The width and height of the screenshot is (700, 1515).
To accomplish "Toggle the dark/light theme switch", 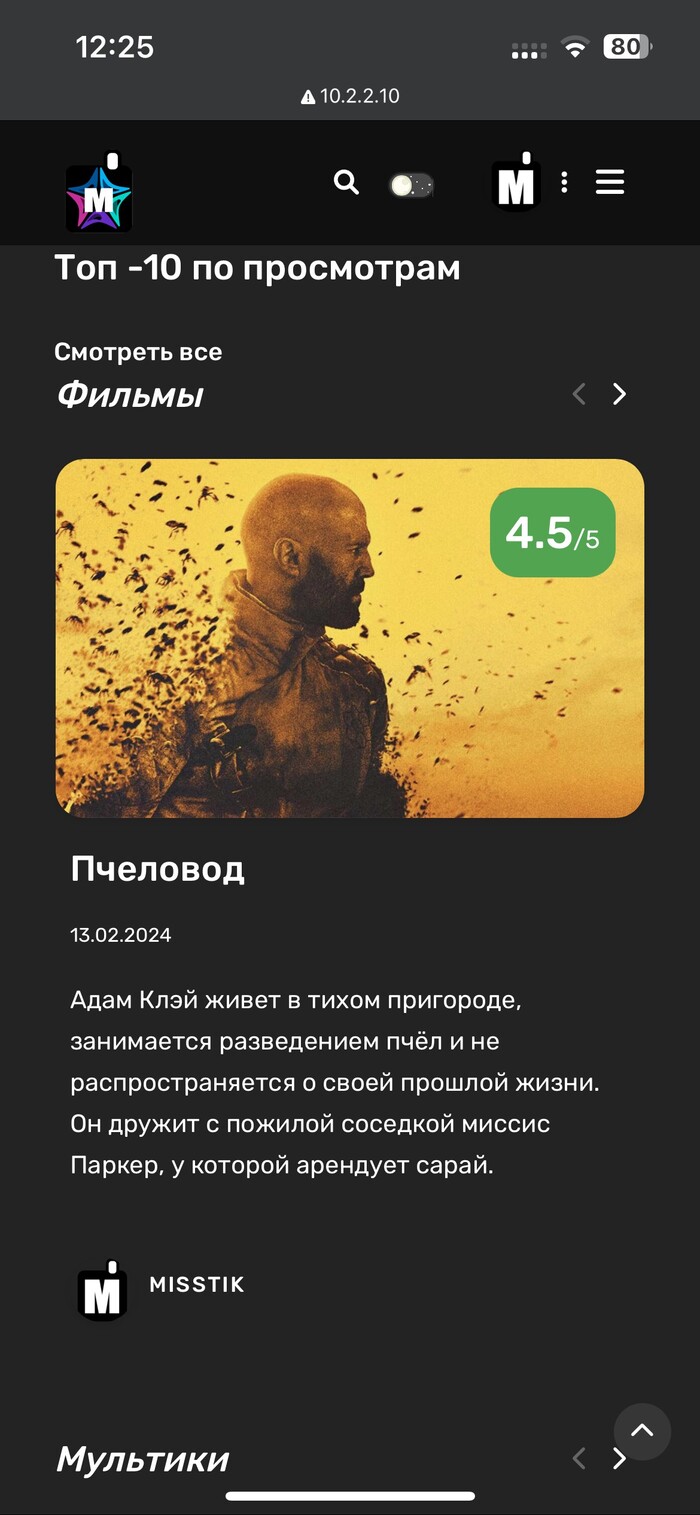I will [411, 185].
